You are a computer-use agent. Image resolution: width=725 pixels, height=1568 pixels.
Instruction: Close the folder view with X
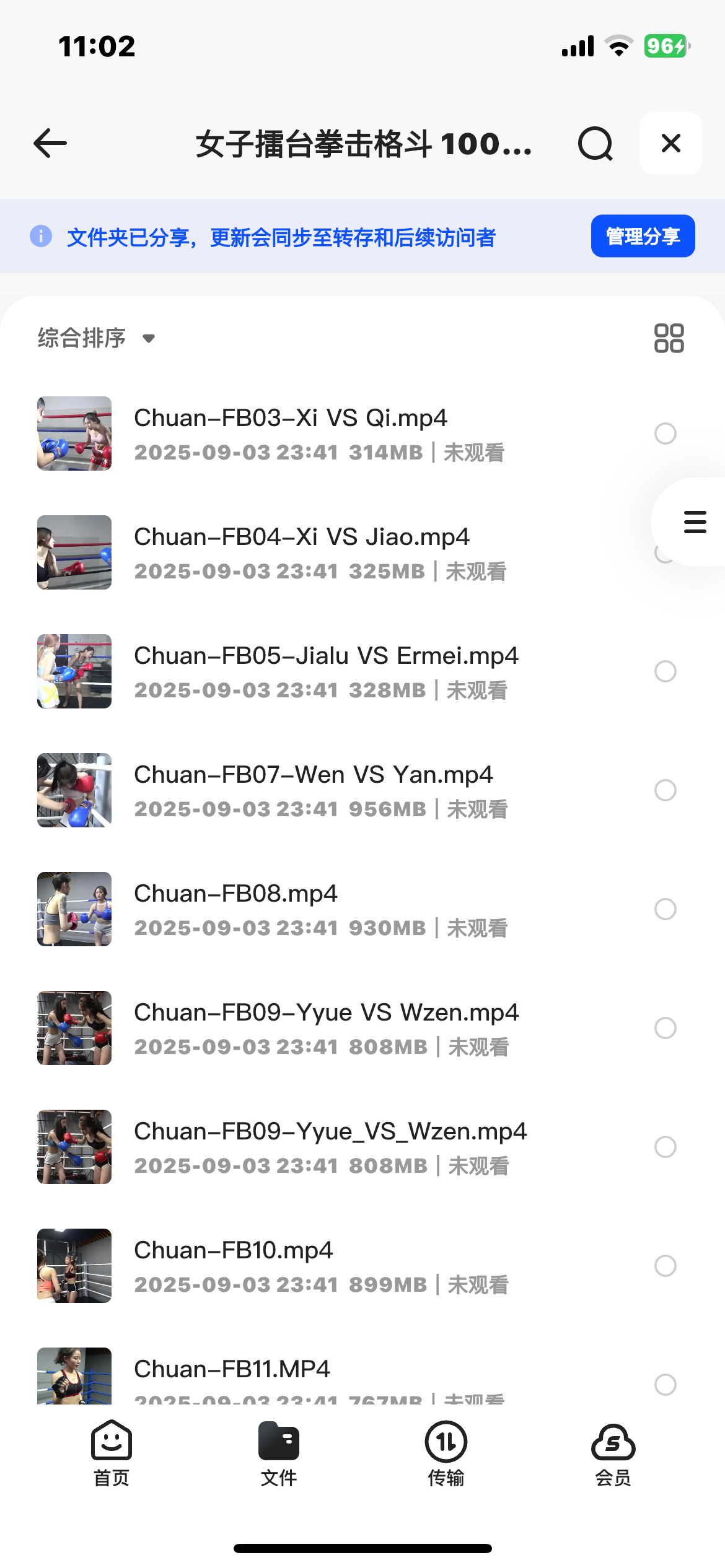pyautogui.click(x=670, y=144)
